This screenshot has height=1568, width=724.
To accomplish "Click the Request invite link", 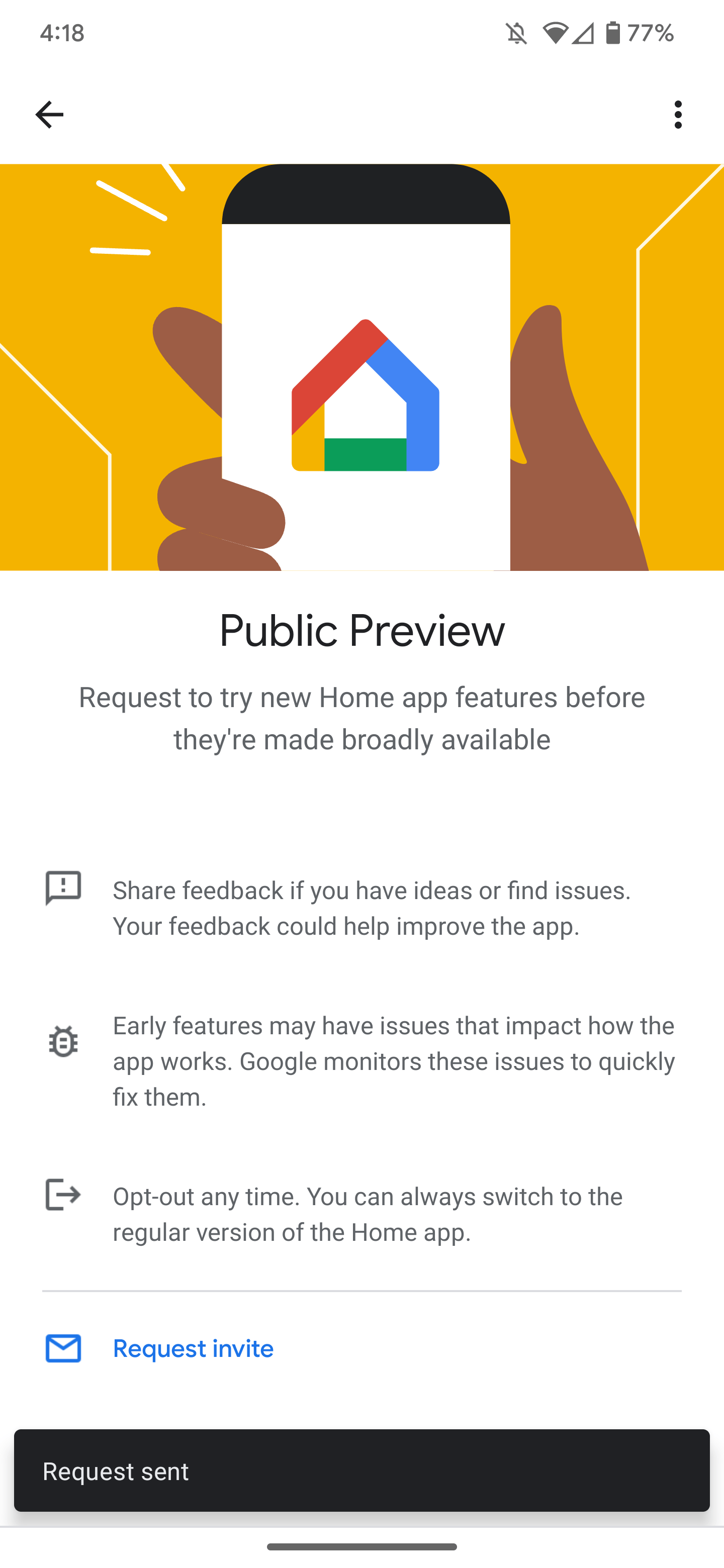I will (x=193, y=1348).
